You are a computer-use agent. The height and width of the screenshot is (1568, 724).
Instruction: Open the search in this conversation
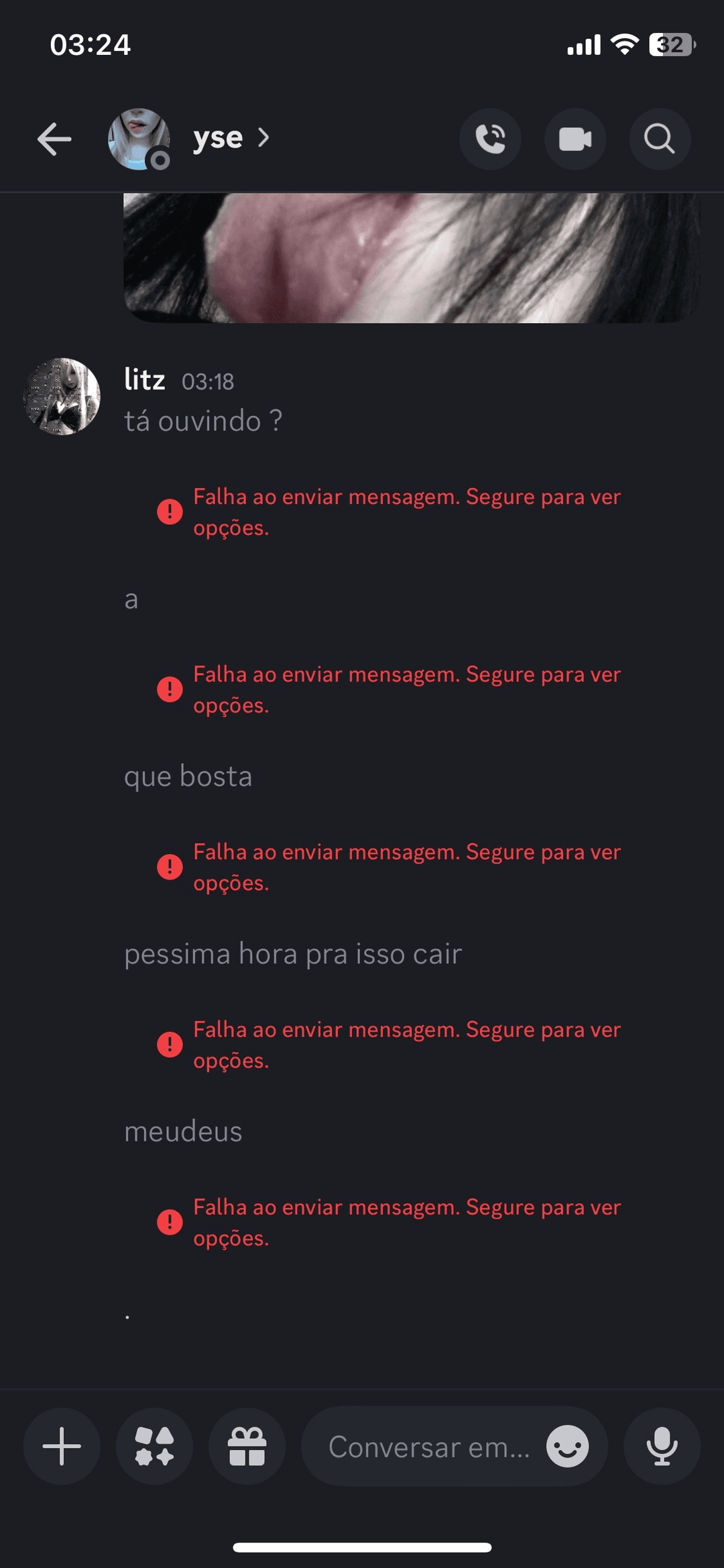point(660,139)
